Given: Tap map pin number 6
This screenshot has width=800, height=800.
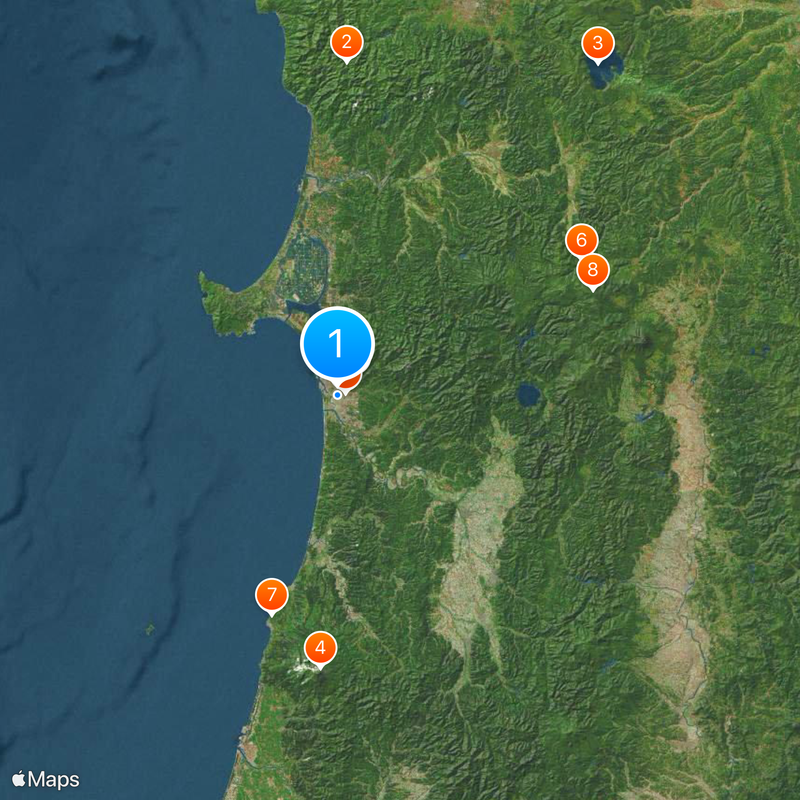Looking at the screenshot, I should (x=580, y=238).
